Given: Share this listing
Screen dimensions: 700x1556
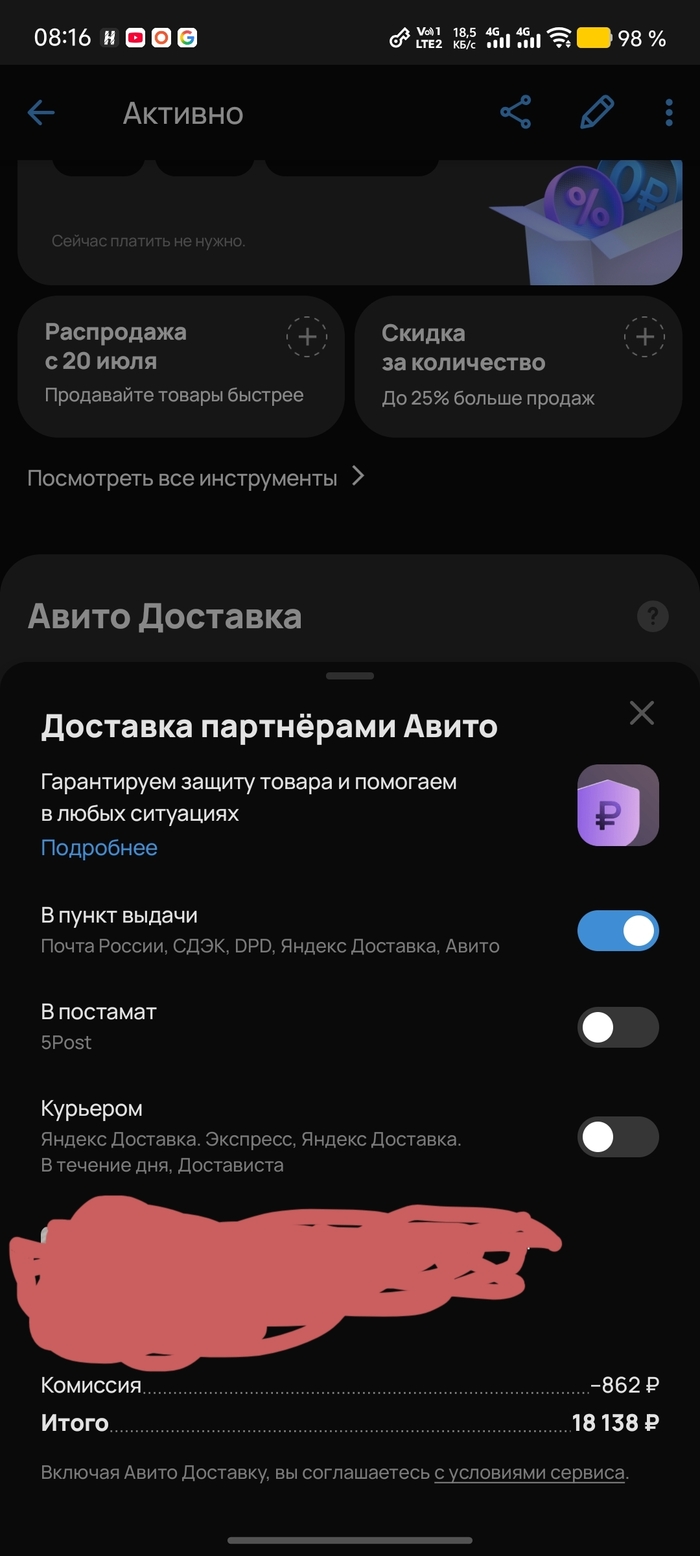Looking at the screenshot, I should click(x=515, y=113).
